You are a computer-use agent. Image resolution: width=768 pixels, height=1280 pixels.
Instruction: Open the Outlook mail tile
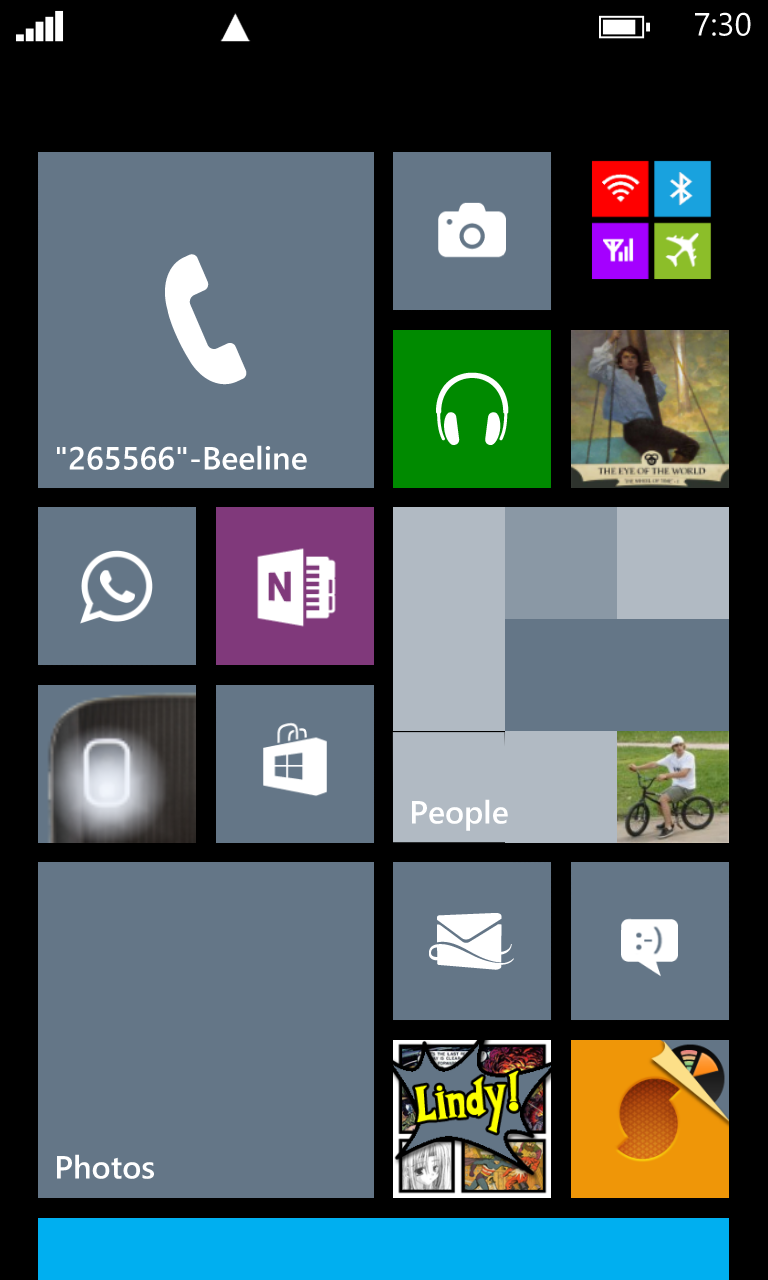pyautogui.click(x=472, y=941)
